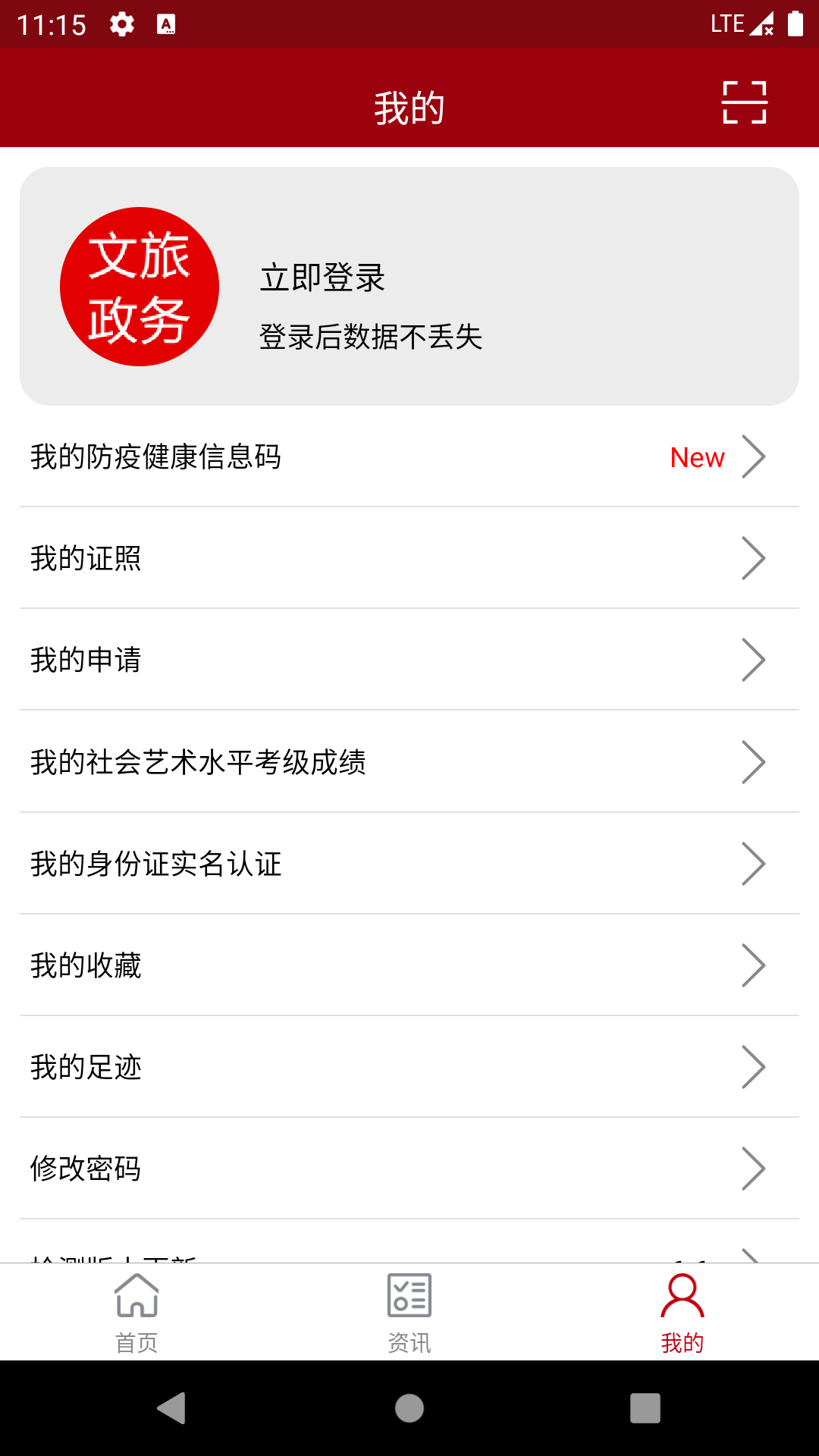Open 我的社会艺术水平考级成绩

click(x=409, y=762)
